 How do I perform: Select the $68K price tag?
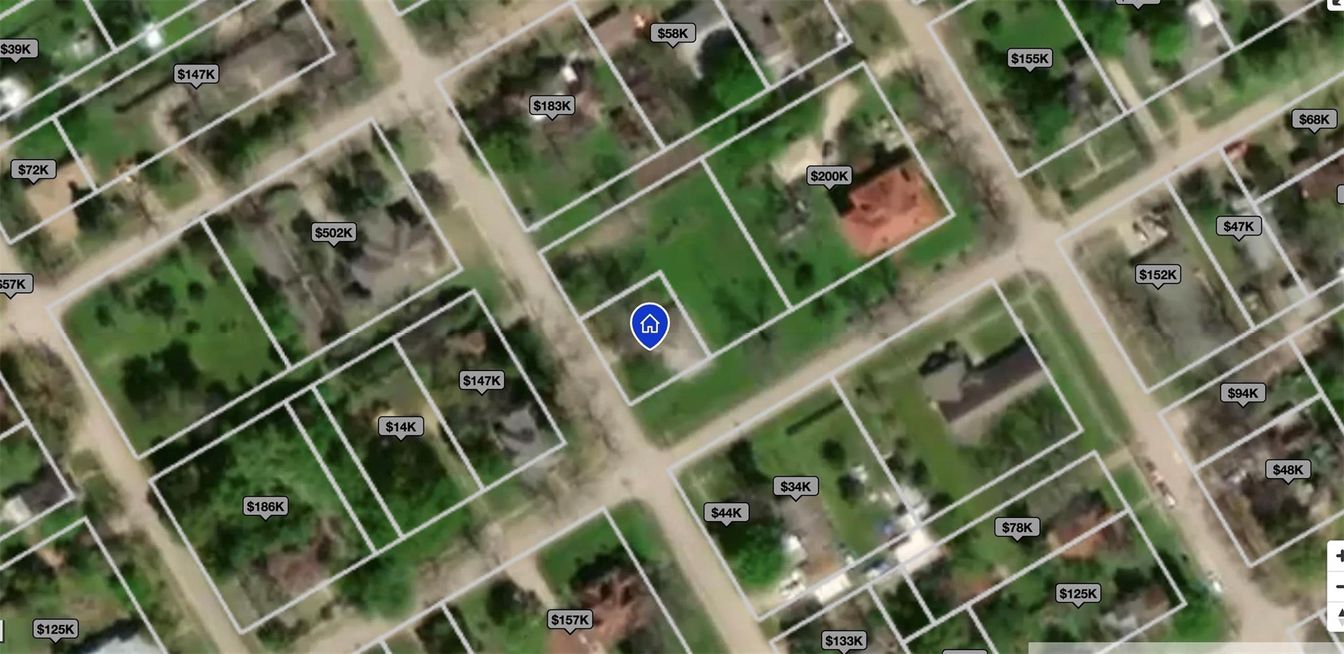[x=1313, y=119]
